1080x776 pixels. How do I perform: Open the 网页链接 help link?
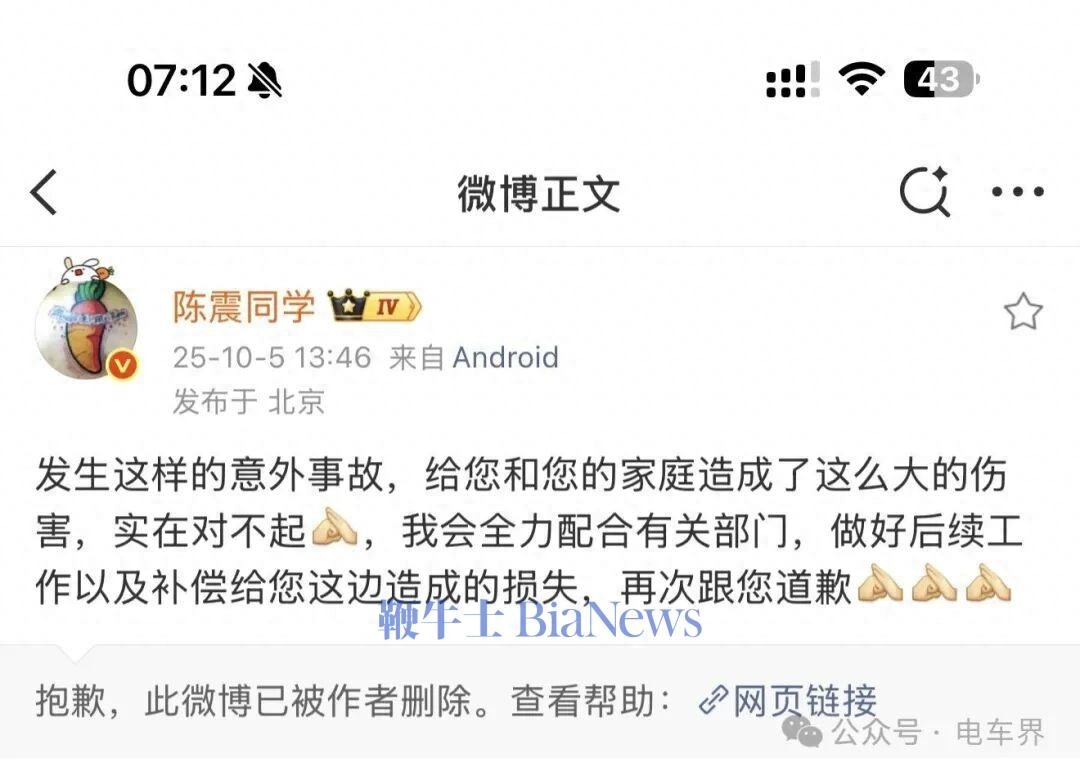tap(788, 701)
